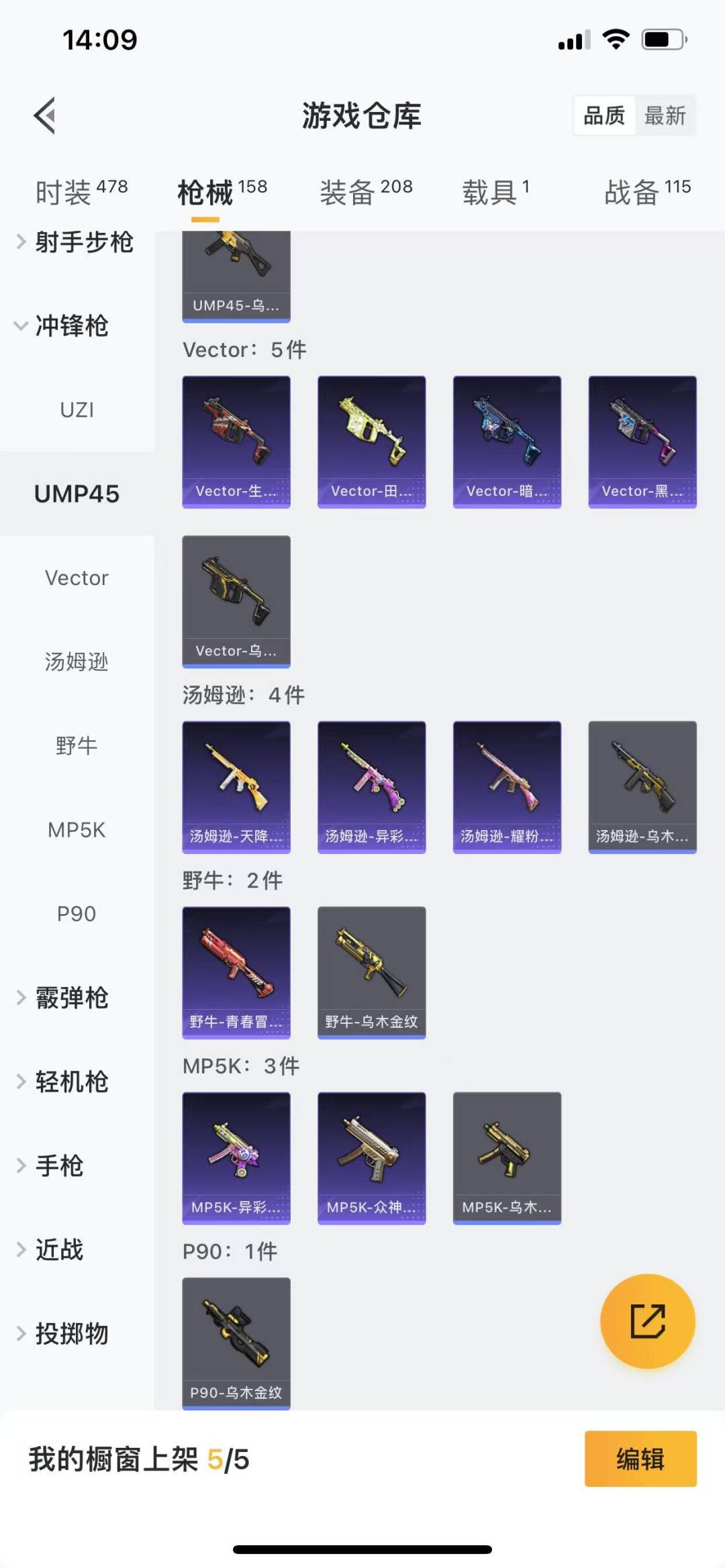Open the 汤姆逊-天降 skin tile
This screenshot has height=1568, width=725.
(x=236, y=786)
